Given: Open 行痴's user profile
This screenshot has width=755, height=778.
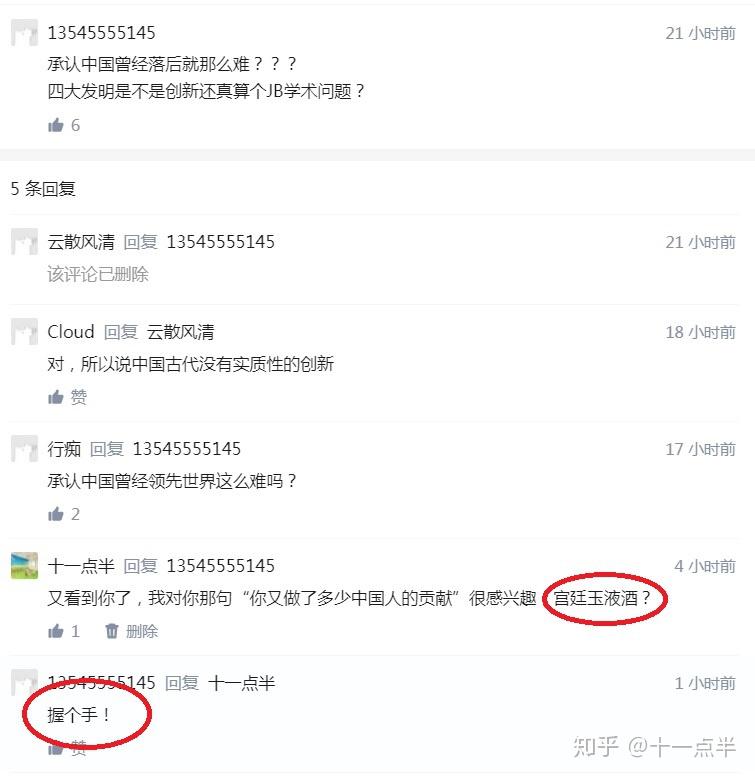Looking at the screenshot, I should point(64,449).
